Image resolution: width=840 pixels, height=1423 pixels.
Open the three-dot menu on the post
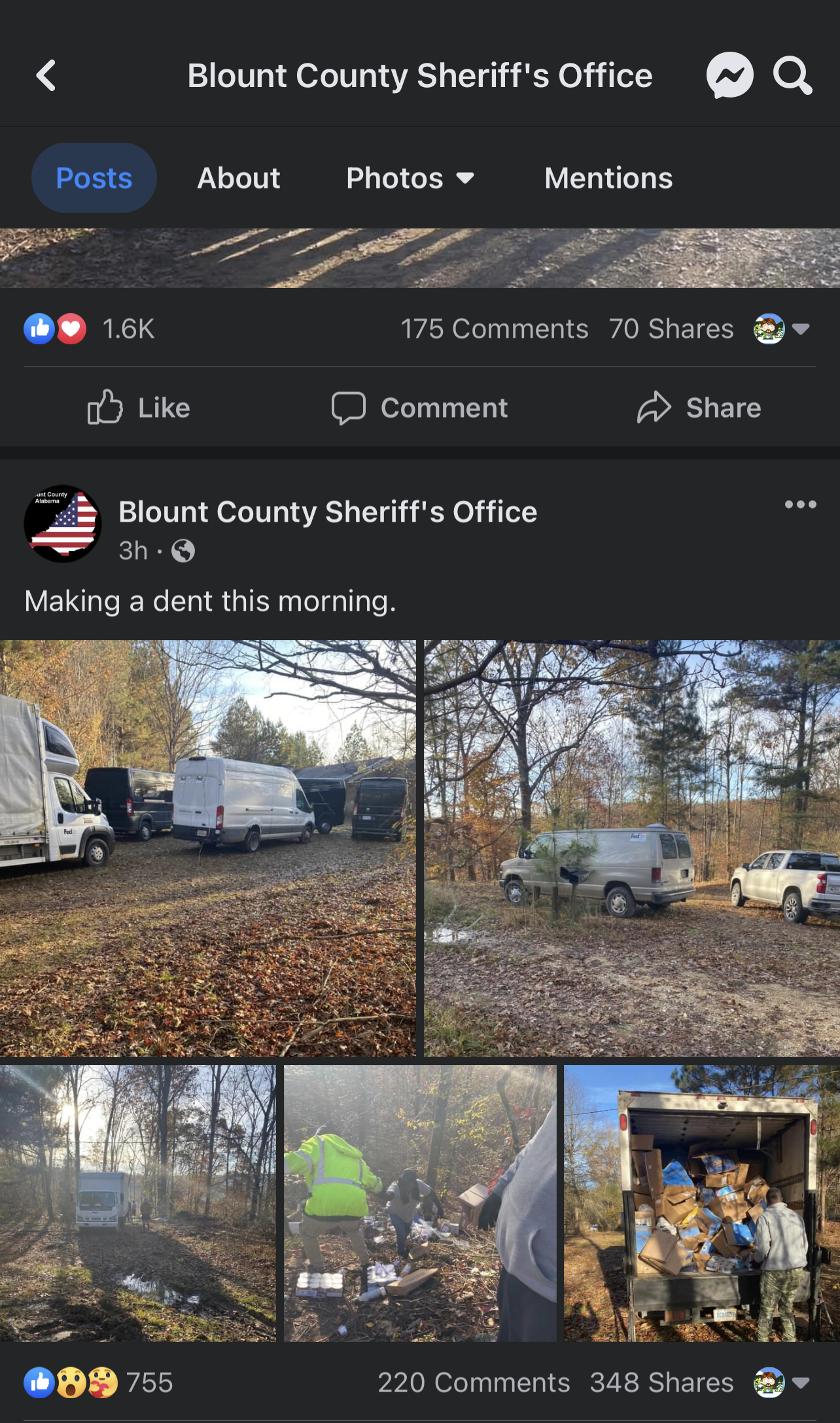click(800, 505)
